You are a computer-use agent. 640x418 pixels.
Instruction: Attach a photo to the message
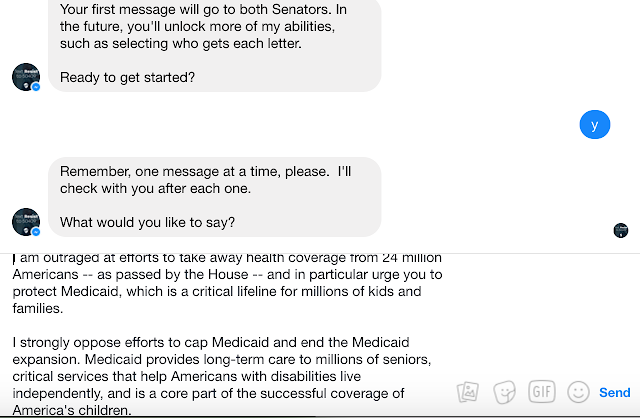coord(468,392)
